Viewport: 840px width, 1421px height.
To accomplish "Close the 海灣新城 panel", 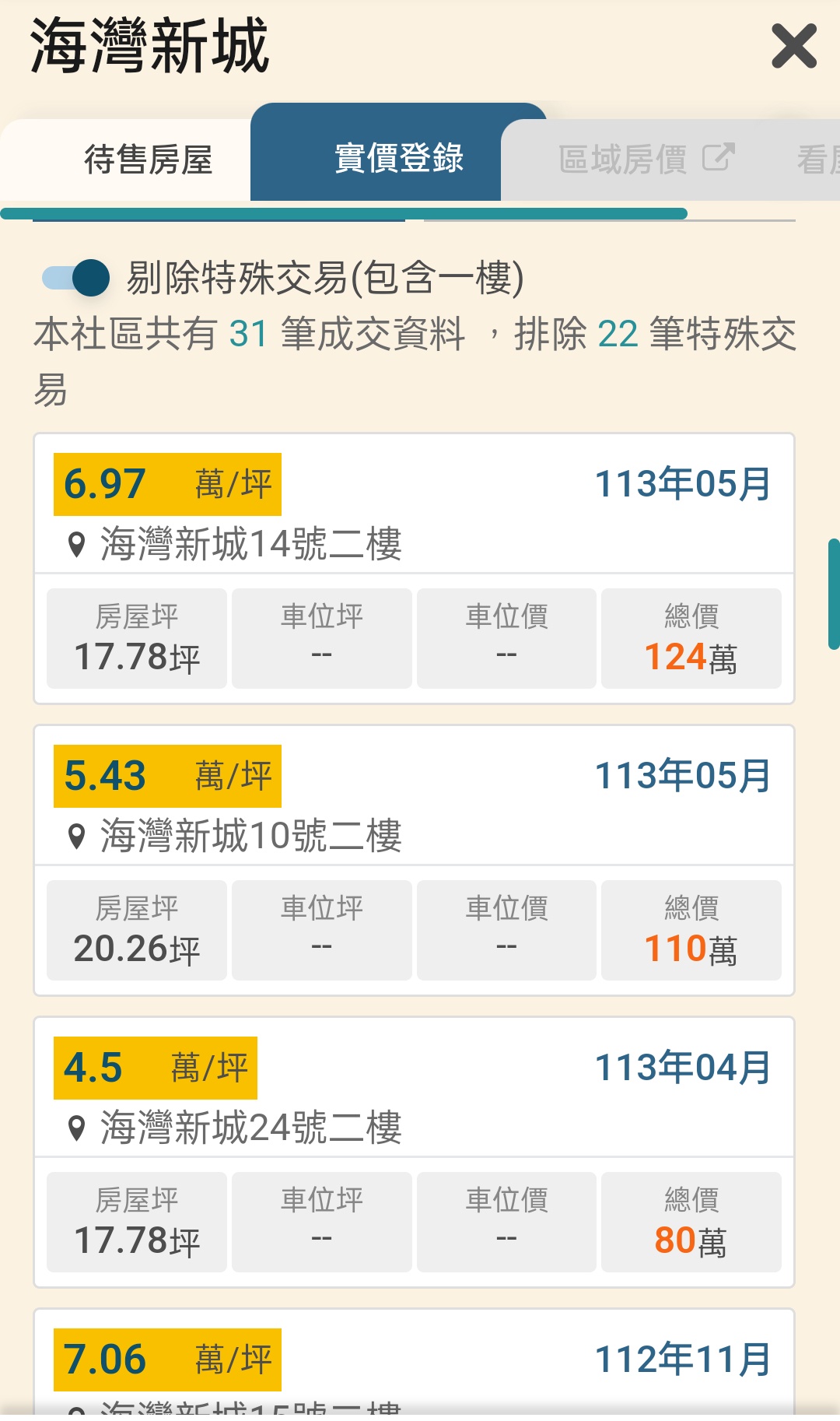I will (x=793, y=46).
